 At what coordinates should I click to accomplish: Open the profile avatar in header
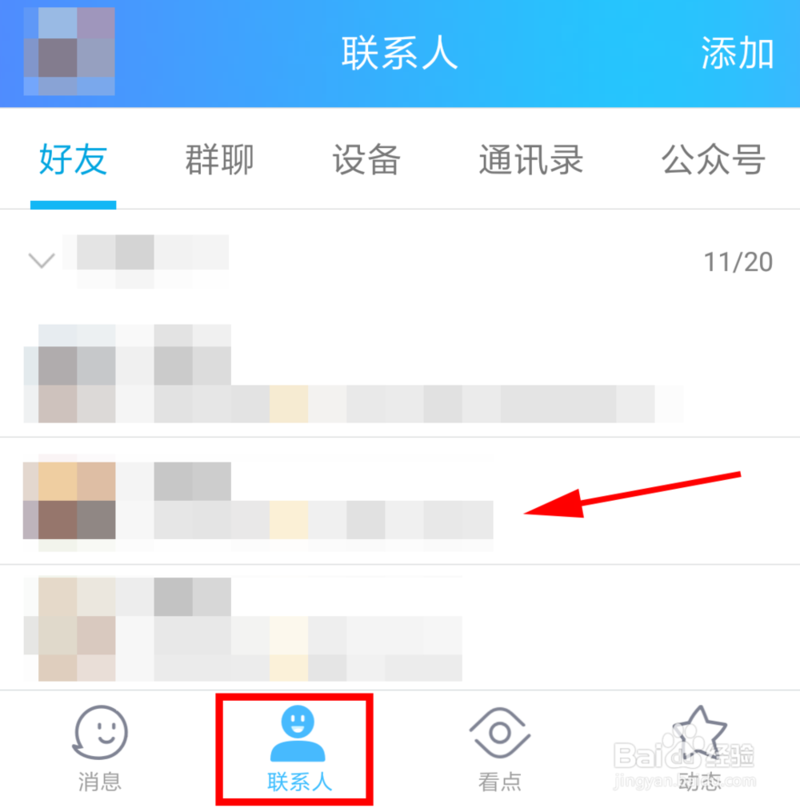tap(69, 52)
